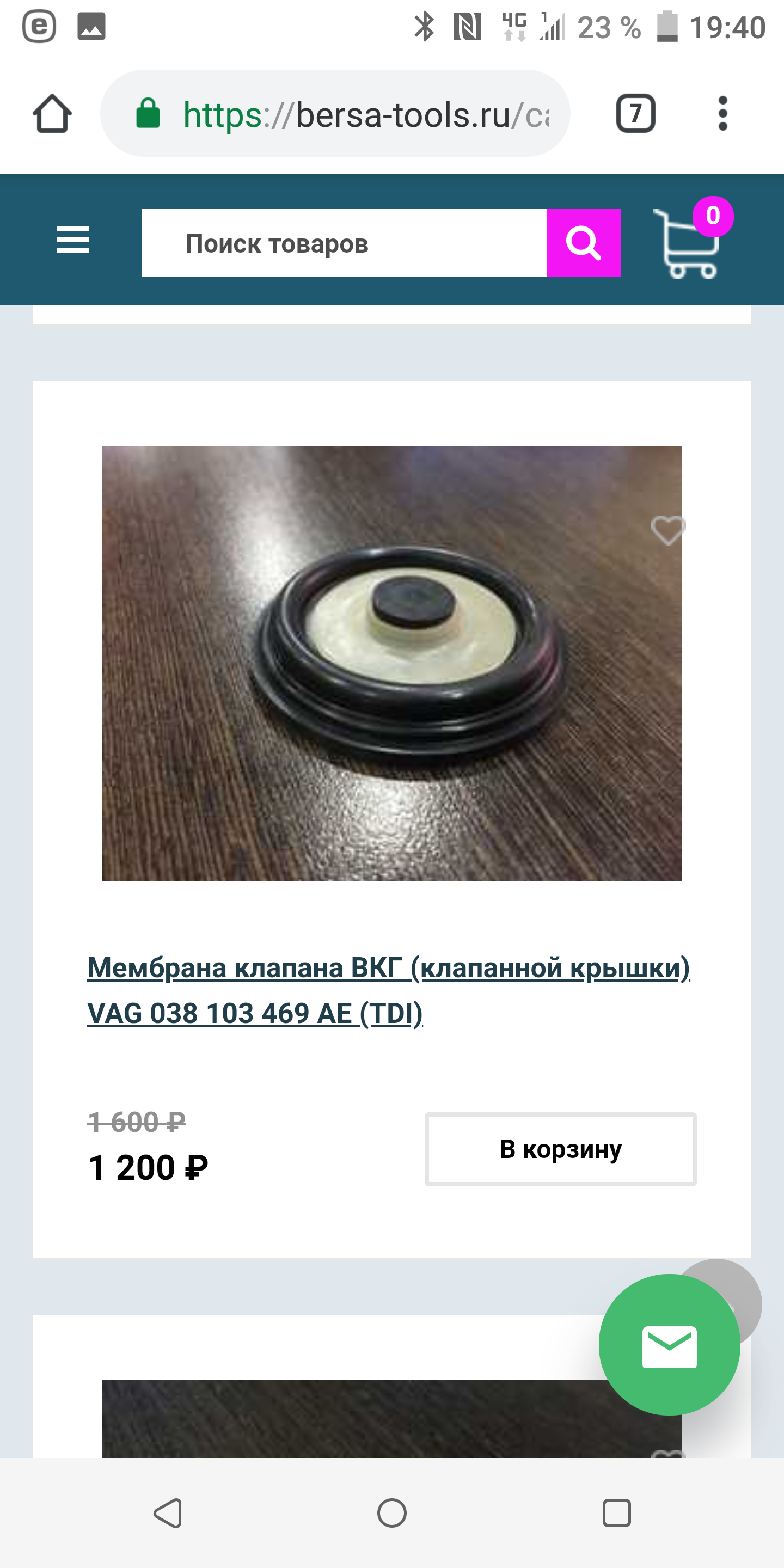Add the membrane to favorites with the heart
The height and width of the screenshot is (1568, 784).
(667, 530)
